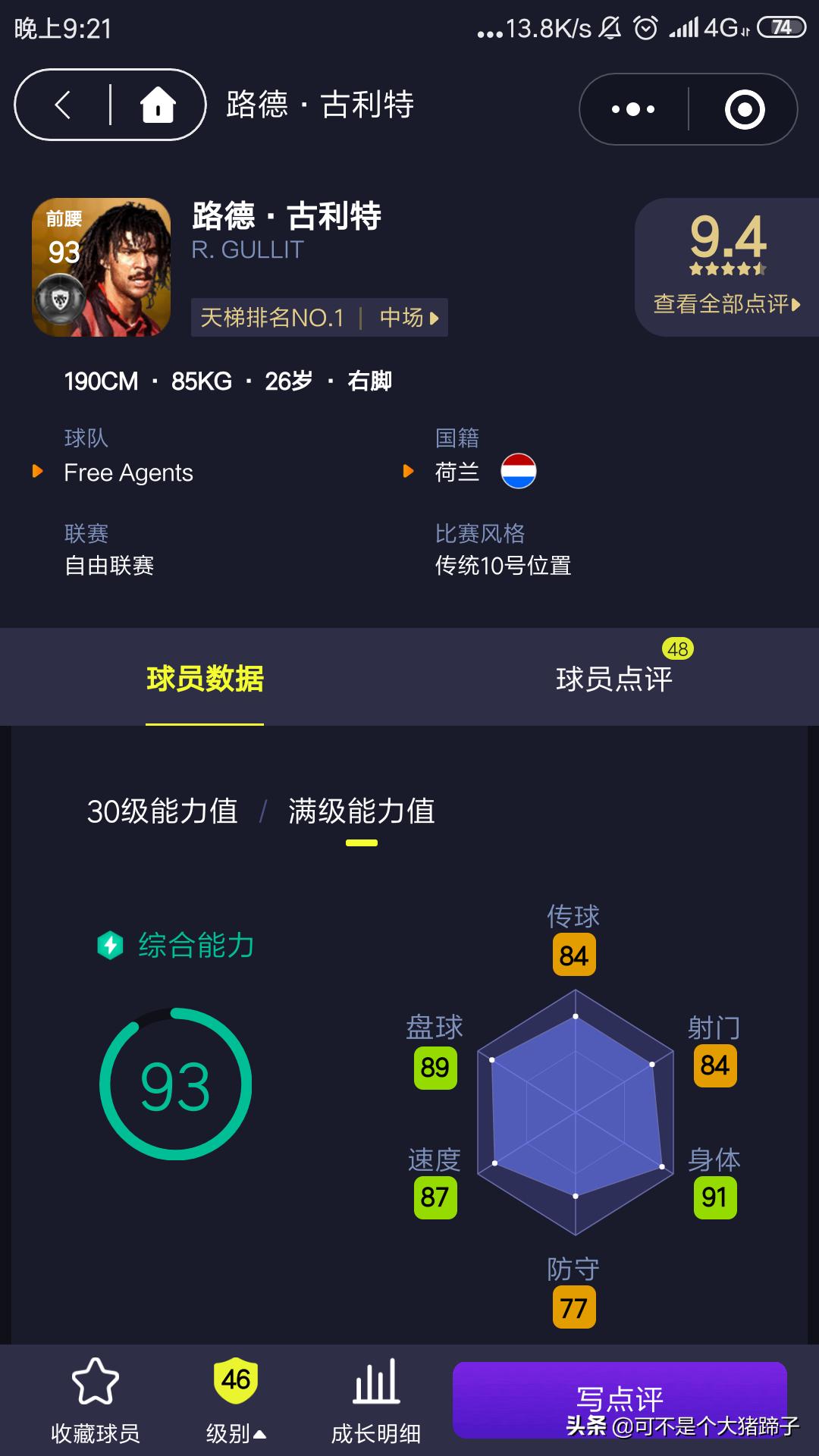819x1456 pixels.
Task: Open 查看全部点评 rating reviews
Action: click(726, 304)
